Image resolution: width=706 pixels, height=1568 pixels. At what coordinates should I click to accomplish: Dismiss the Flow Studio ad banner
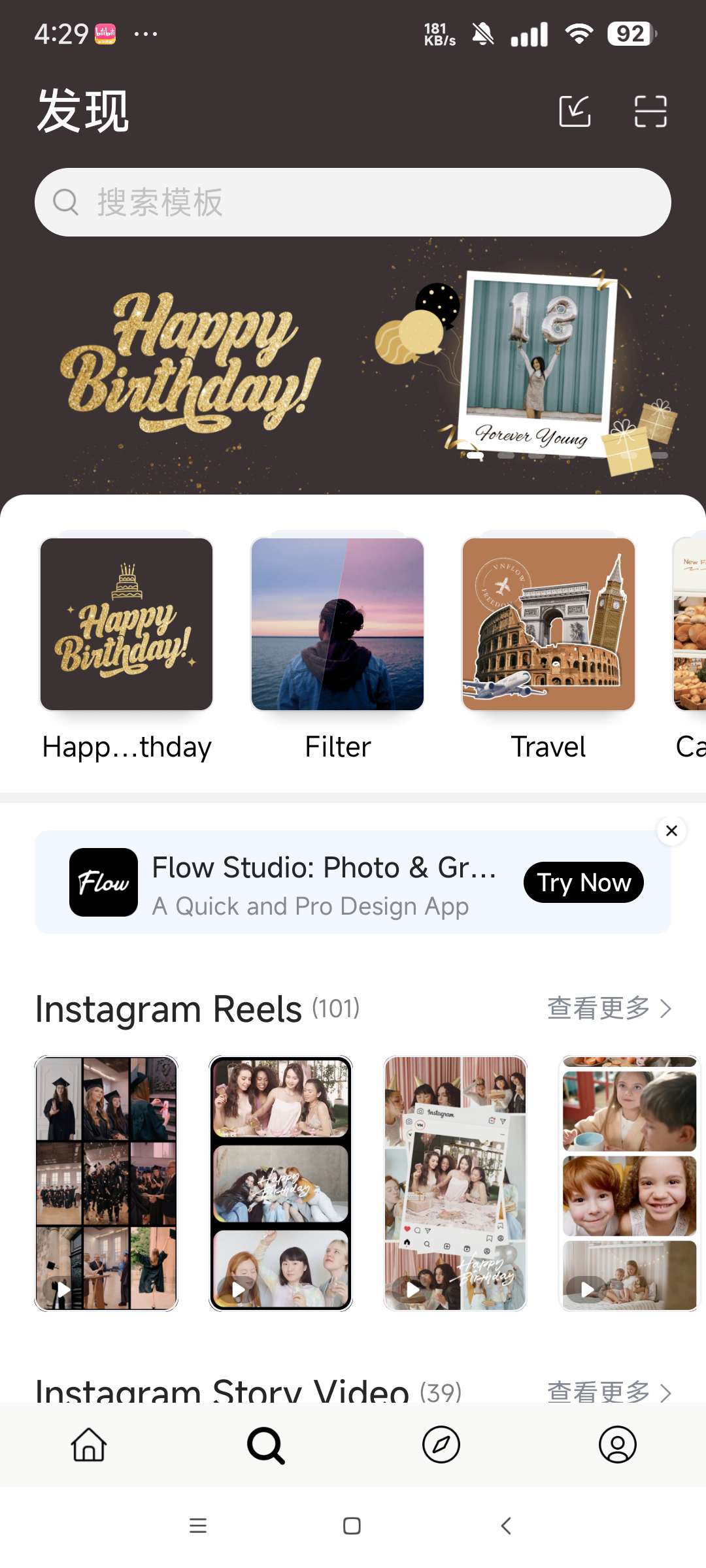671,831
